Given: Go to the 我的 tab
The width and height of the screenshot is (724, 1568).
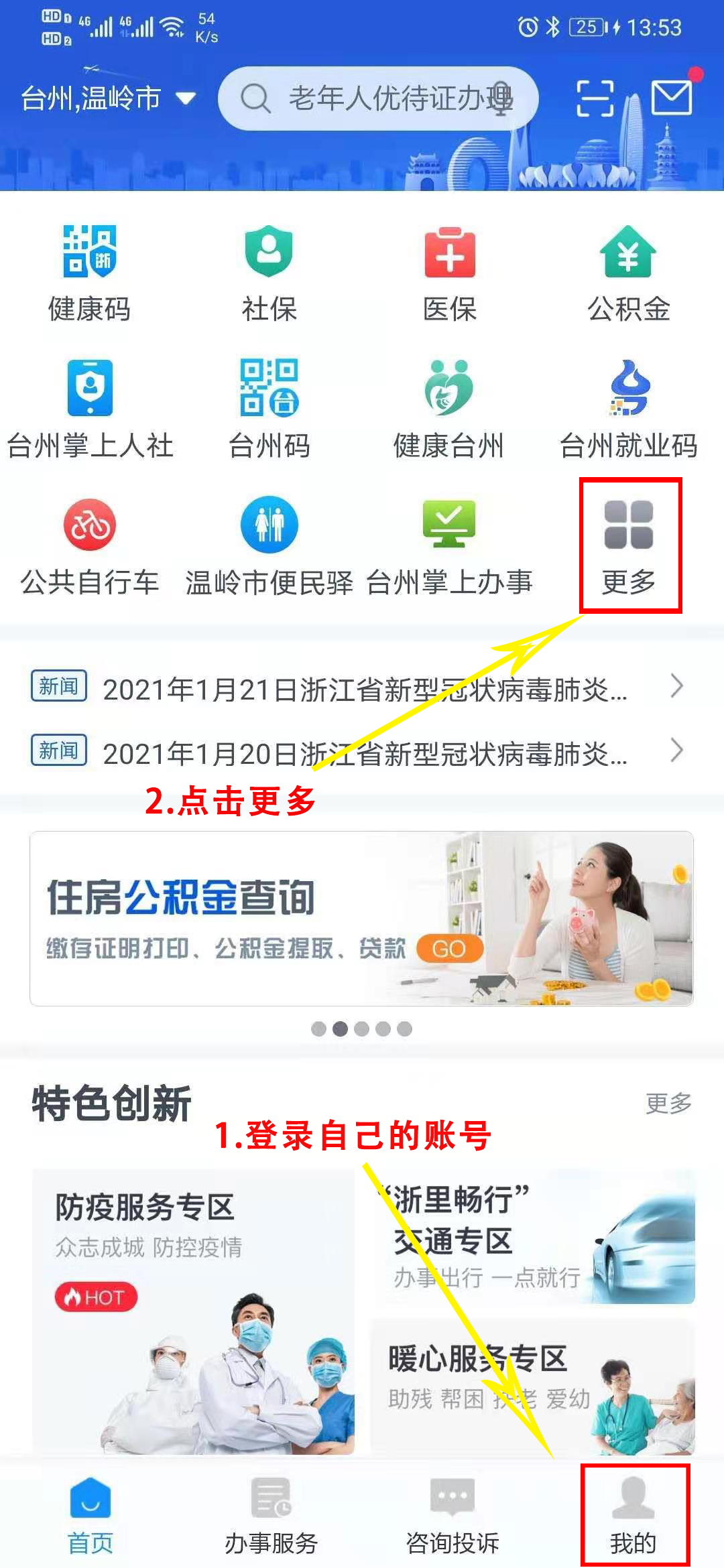Looking at the screenshot, I should pos(633,1516).
